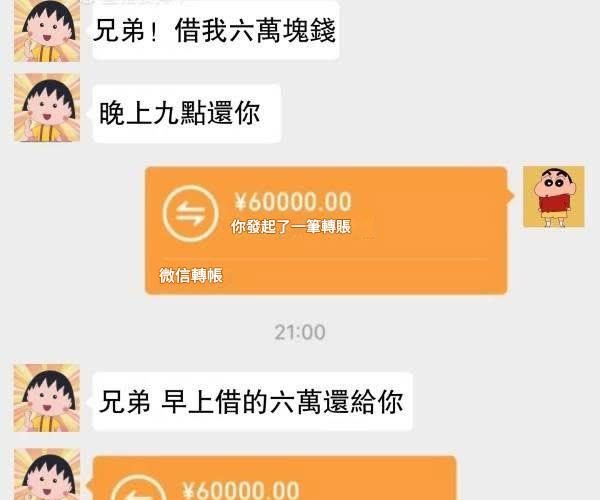The width and height of the screenshot is (600, 500).
Task: Open the Shin-chan avatar profile
Action: 553,197
